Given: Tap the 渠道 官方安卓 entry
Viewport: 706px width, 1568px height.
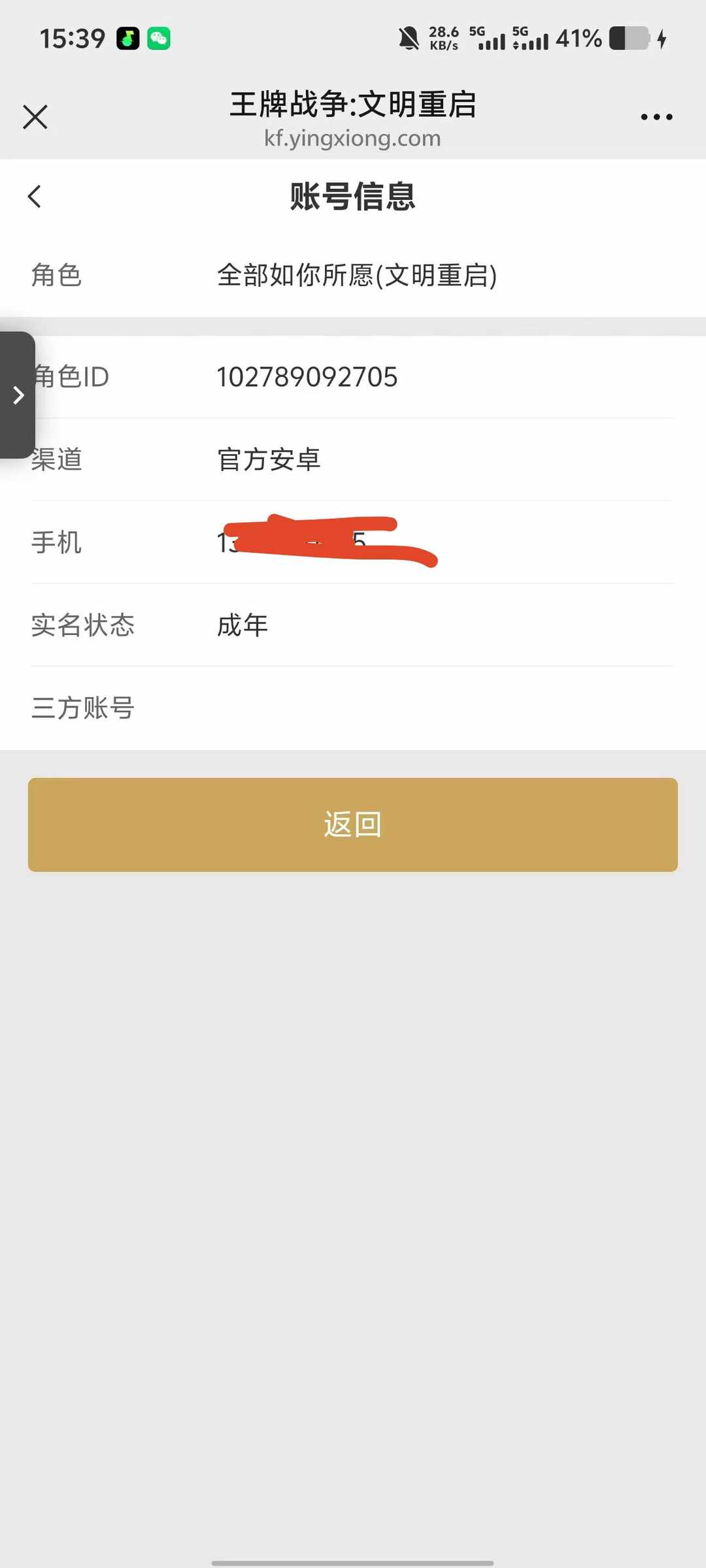Looking at the screenshot, I should (353, 459).
